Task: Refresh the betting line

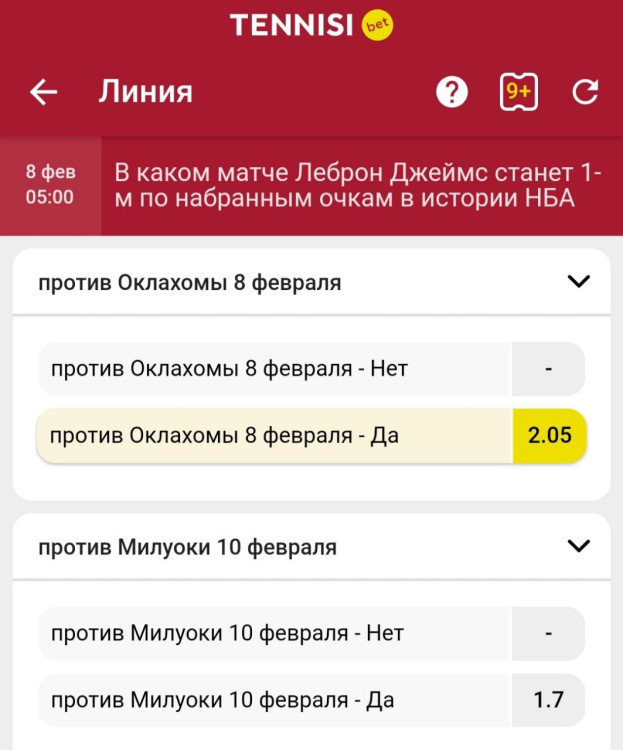Action: point(584,93)
